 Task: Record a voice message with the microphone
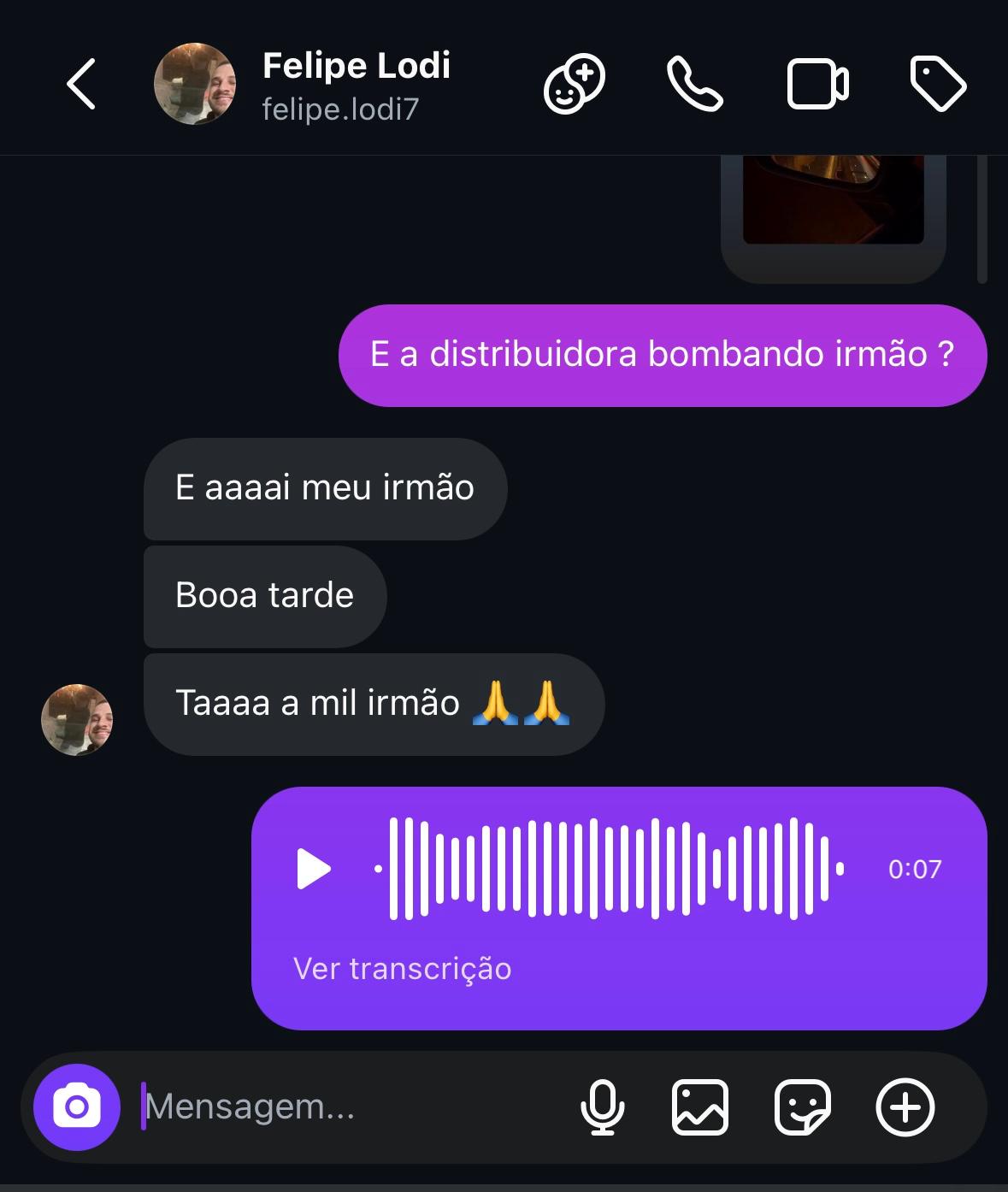(x=602, y=1107)
